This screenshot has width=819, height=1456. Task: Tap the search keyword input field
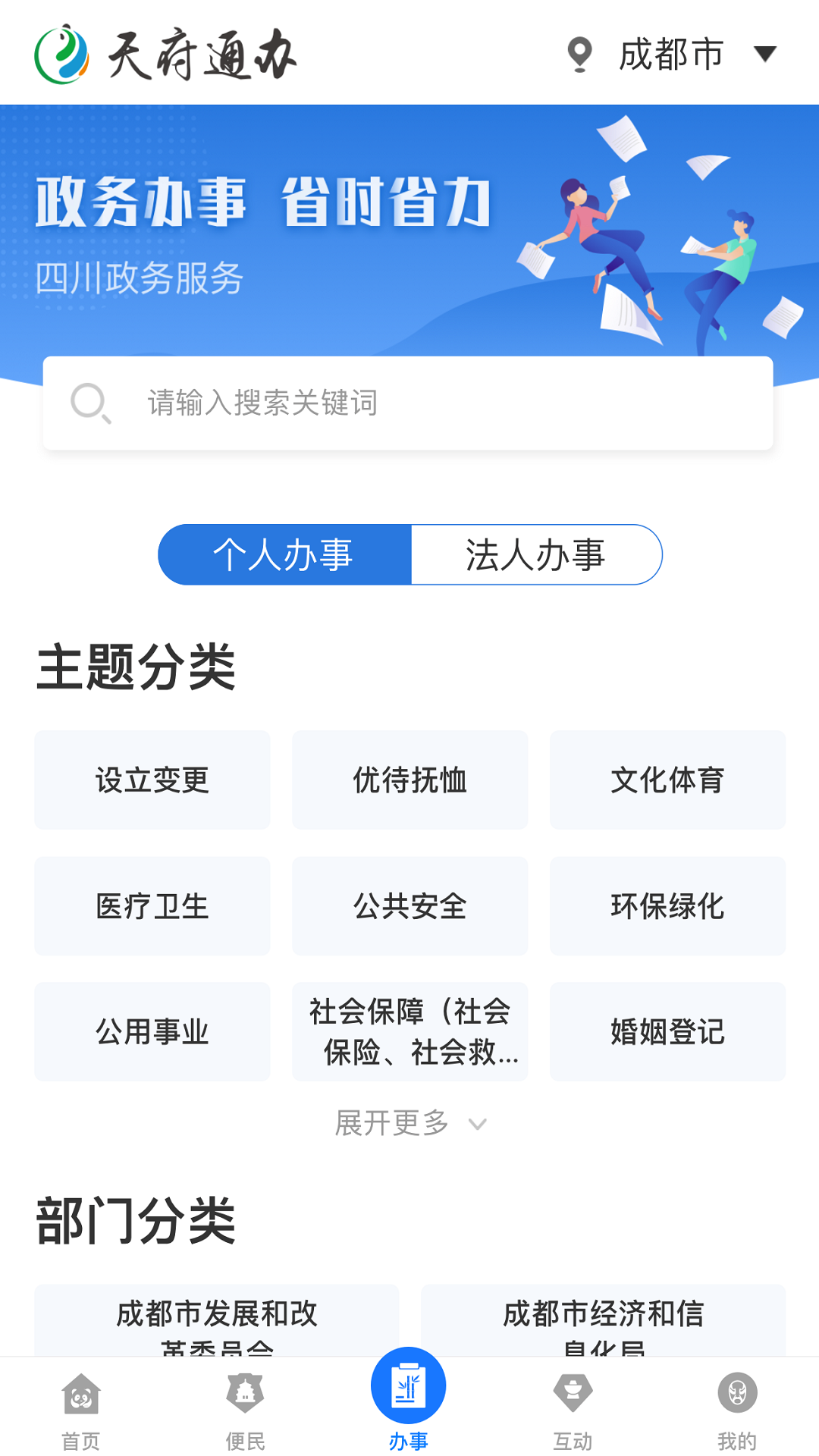[408, 403]
